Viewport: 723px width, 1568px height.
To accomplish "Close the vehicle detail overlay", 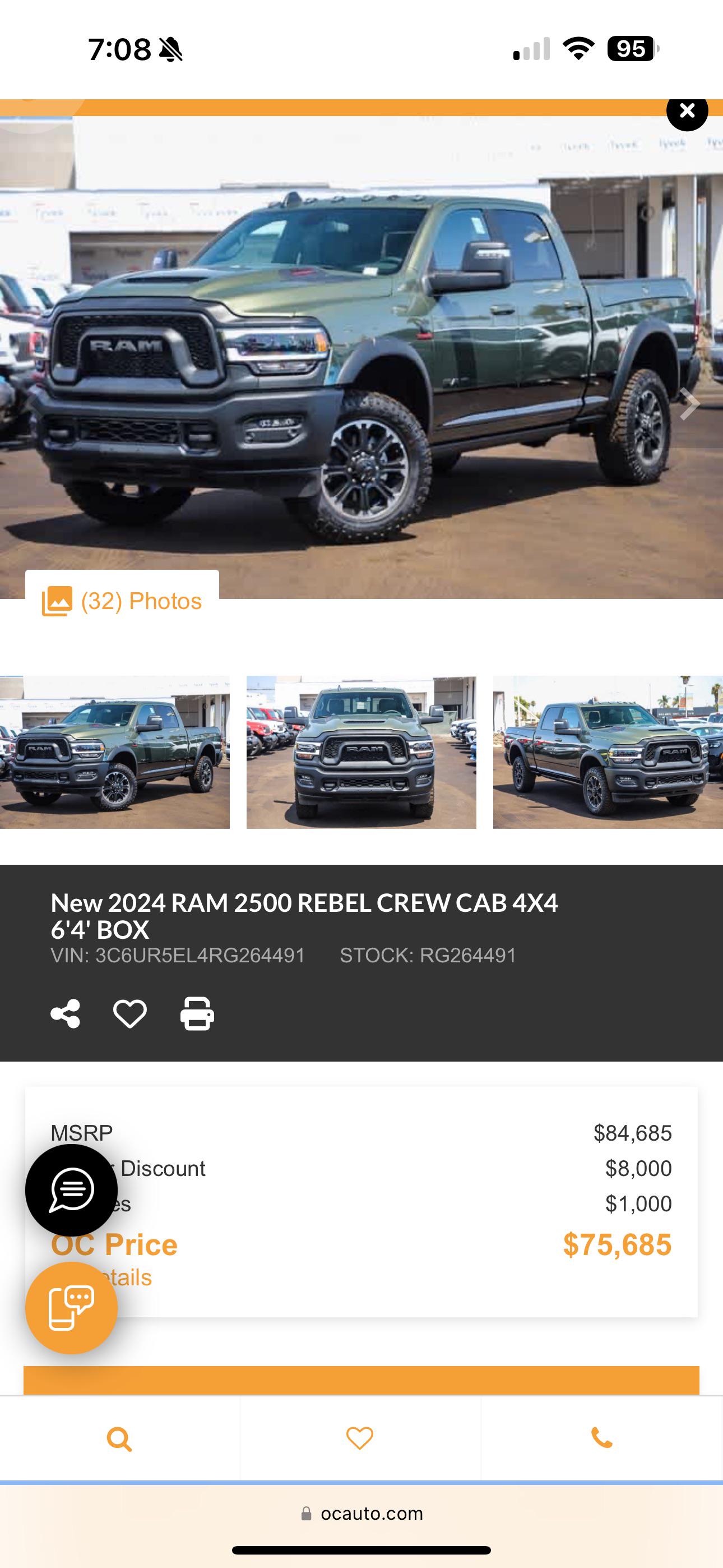I will point(687,112).
